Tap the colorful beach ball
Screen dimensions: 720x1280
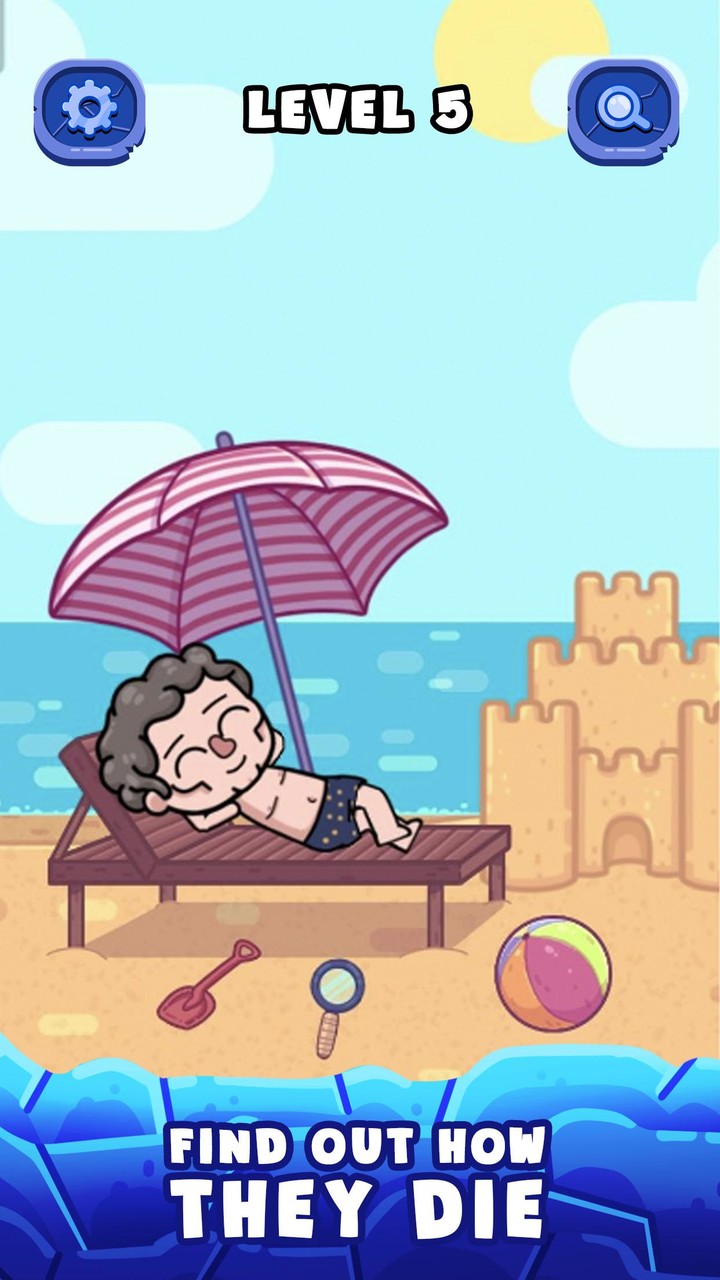click(552, 973)
